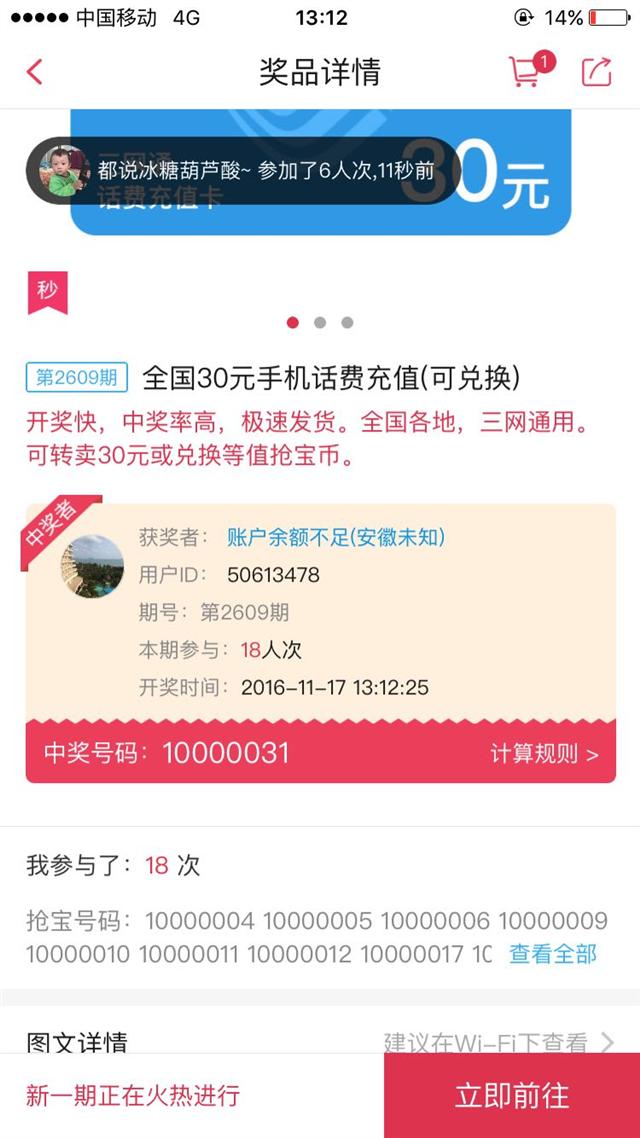
Task: Open the 计算规则 calculation rules
Action: pyautogui.click(x=544, y=754)
